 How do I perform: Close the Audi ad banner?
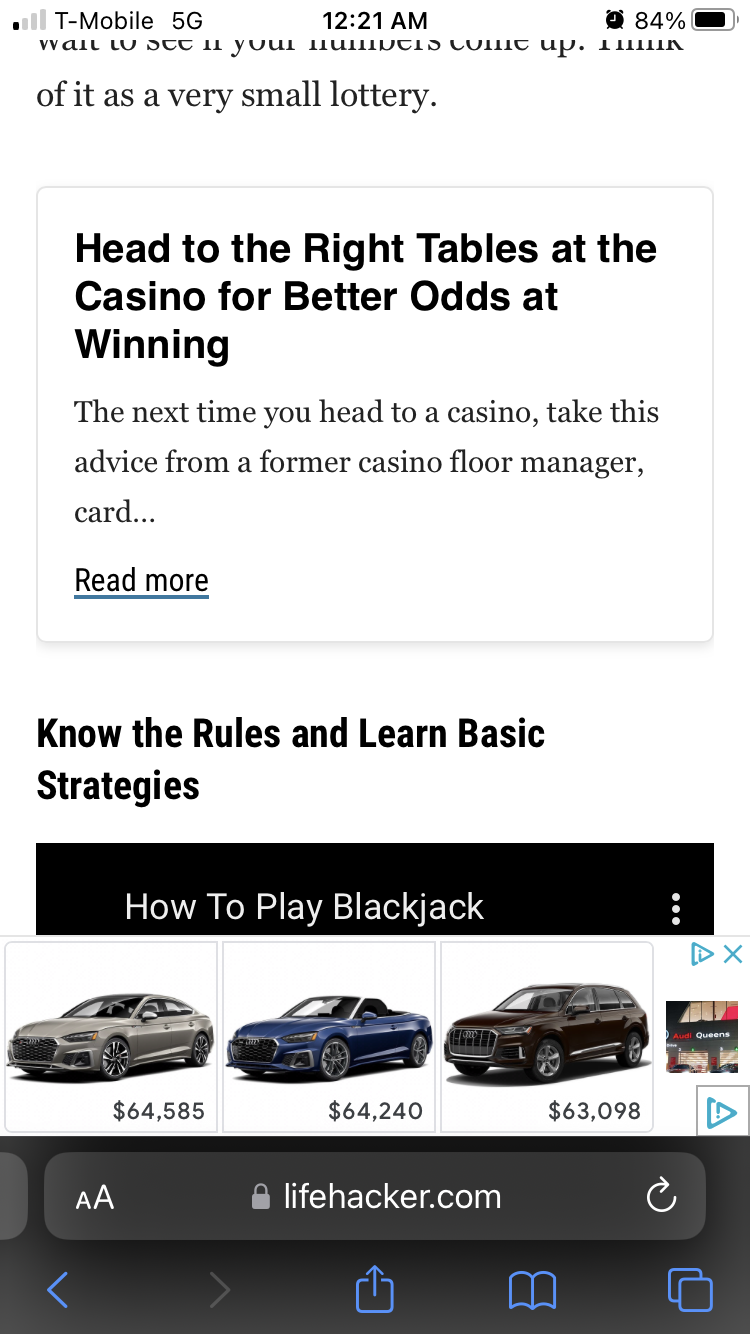pos(733,954)
